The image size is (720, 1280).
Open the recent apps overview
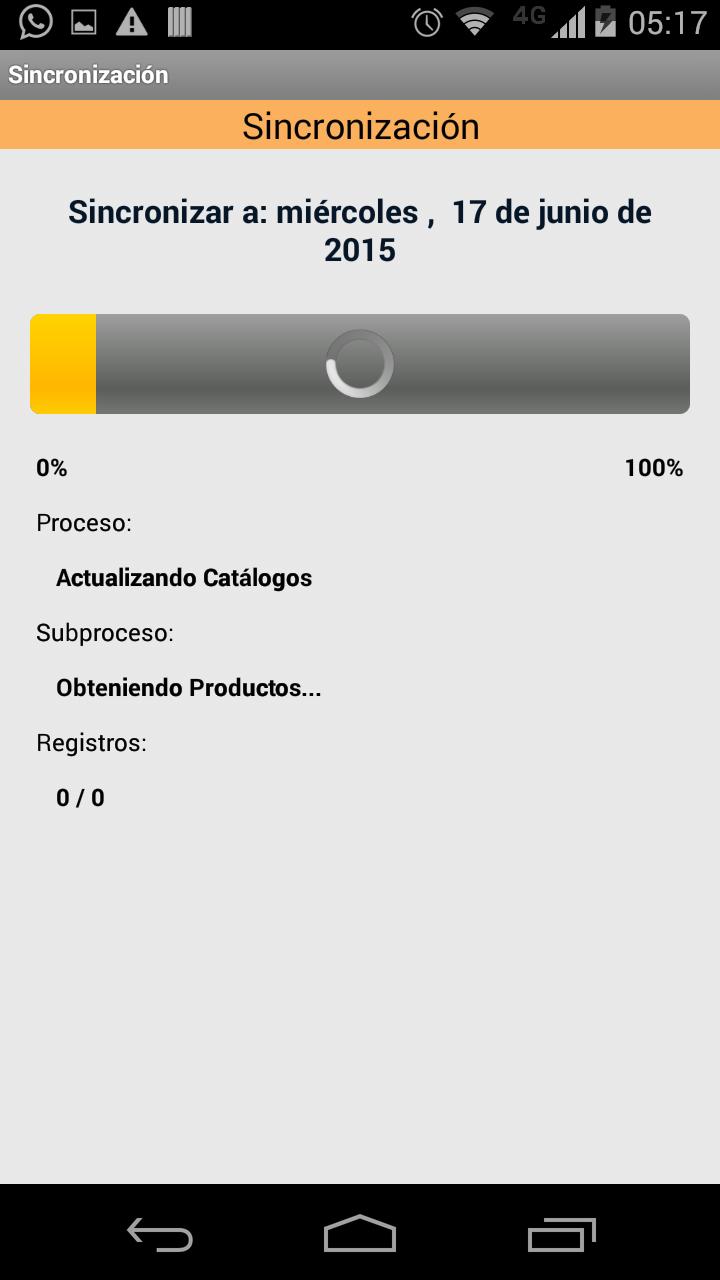coord(561,1234)
